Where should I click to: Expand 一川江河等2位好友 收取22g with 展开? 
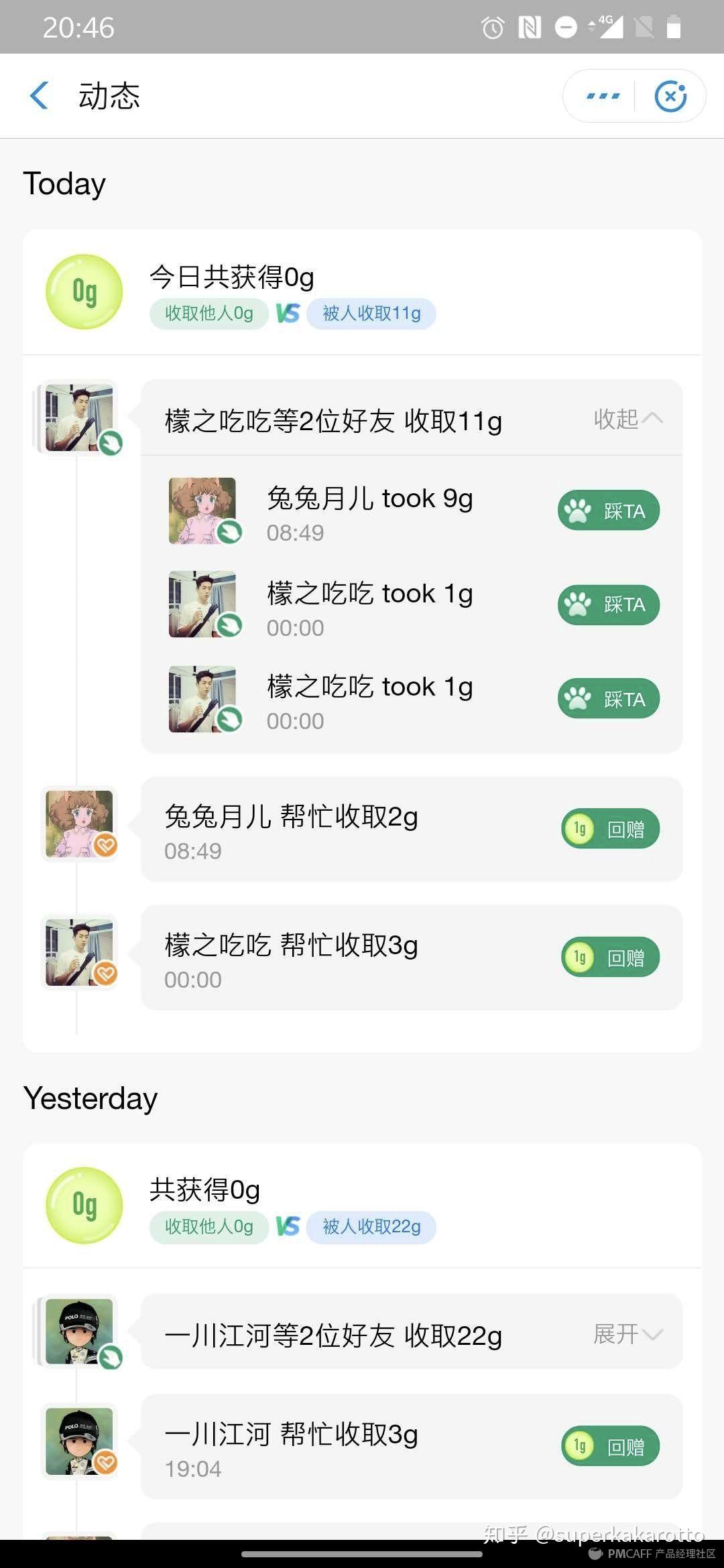627,1334
